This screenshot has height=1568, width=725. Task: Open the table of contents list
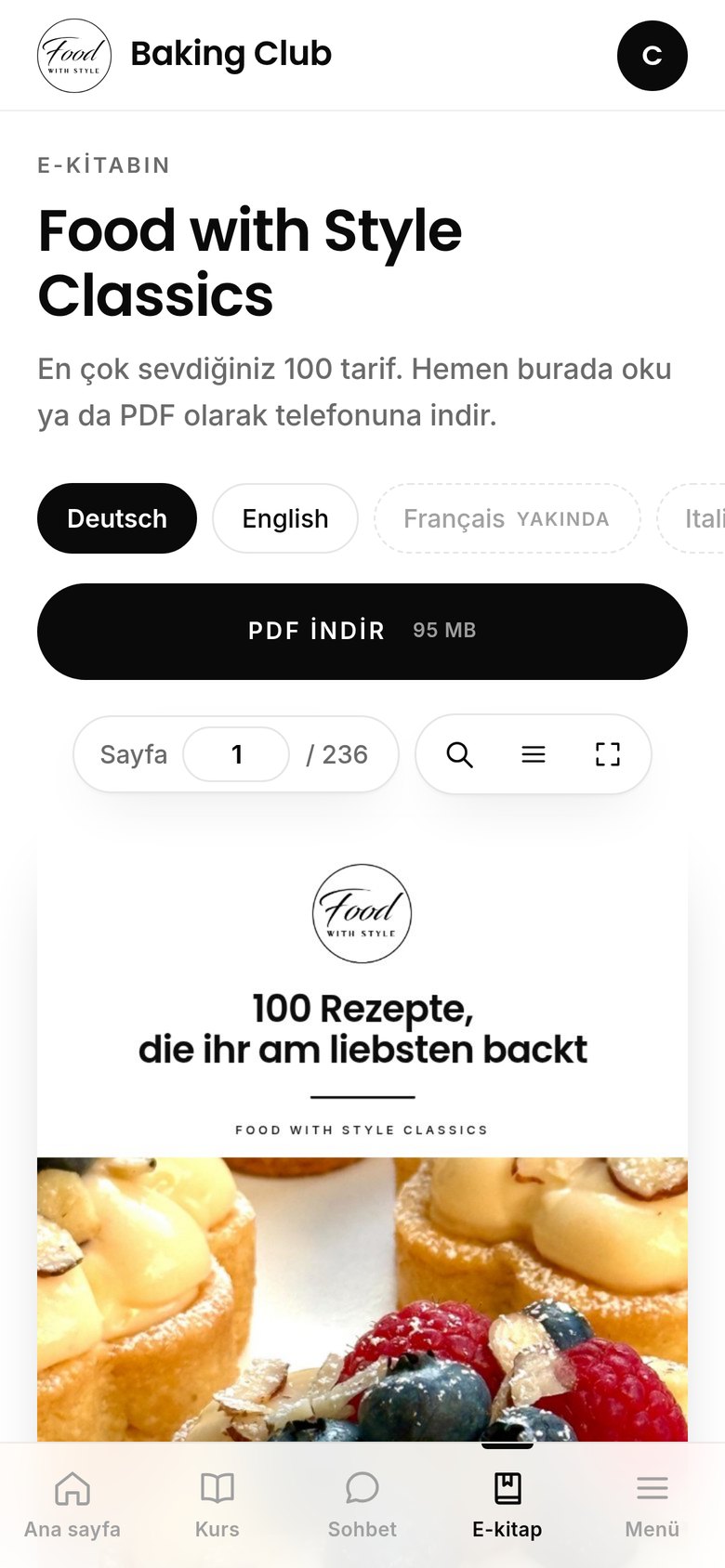tap(534, 754)
